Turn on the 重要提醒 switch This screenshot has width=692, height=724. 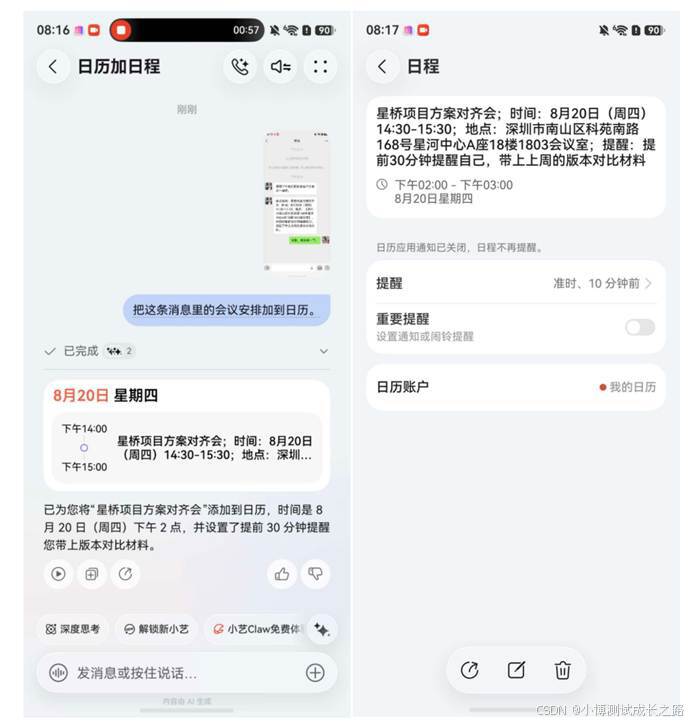point(640,327)
